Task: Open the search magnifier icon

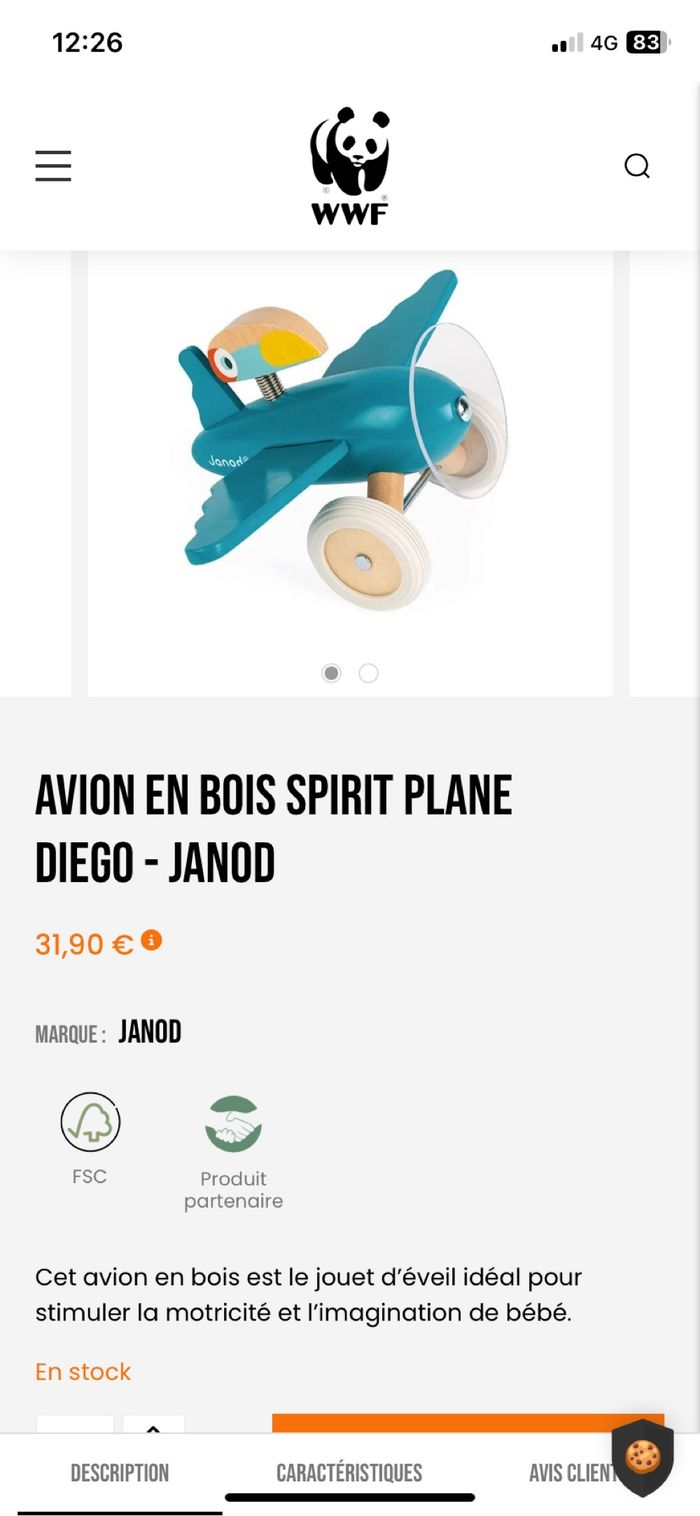Action: coord(637,166)
